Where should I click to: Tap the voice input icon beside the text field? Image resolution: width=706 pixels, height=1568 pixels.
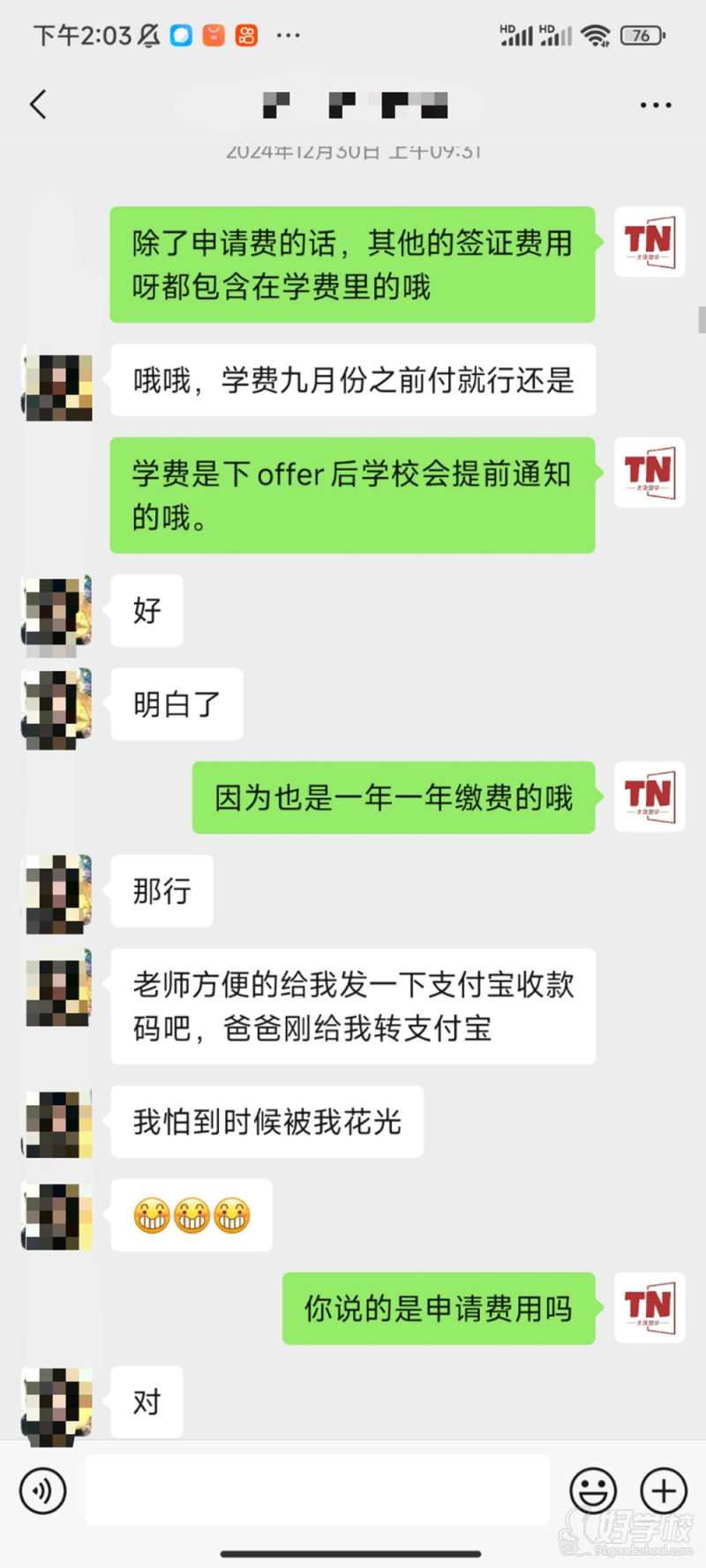coord(41,1490)
